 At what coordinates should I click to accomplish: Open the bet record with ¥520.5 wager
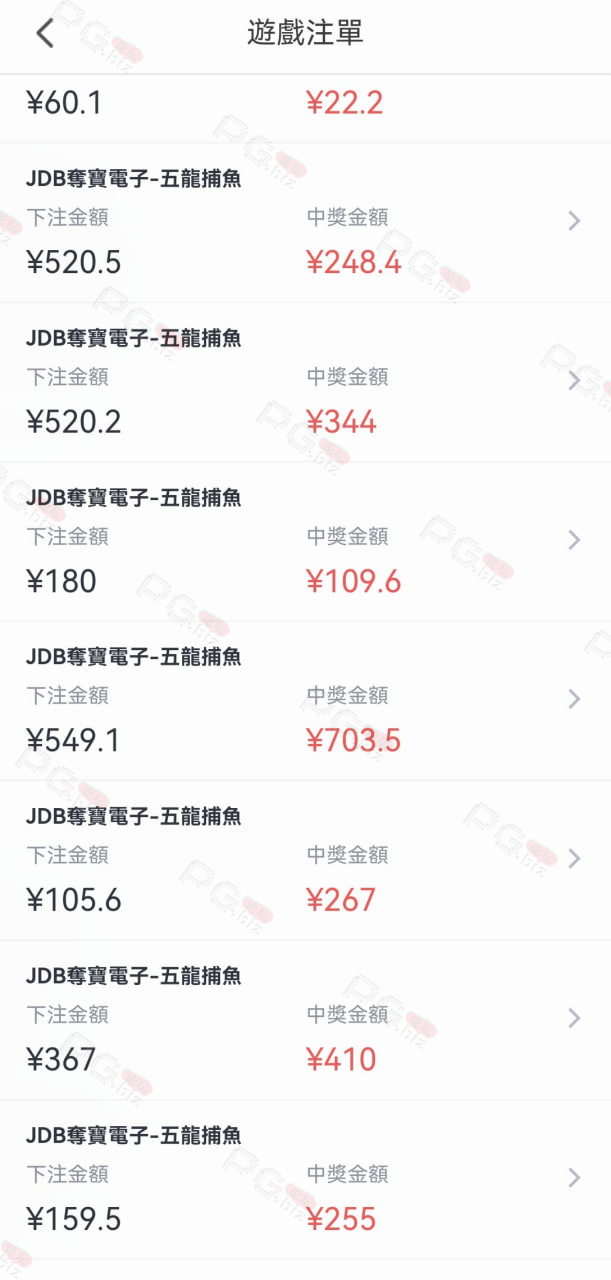pos(305,222)
